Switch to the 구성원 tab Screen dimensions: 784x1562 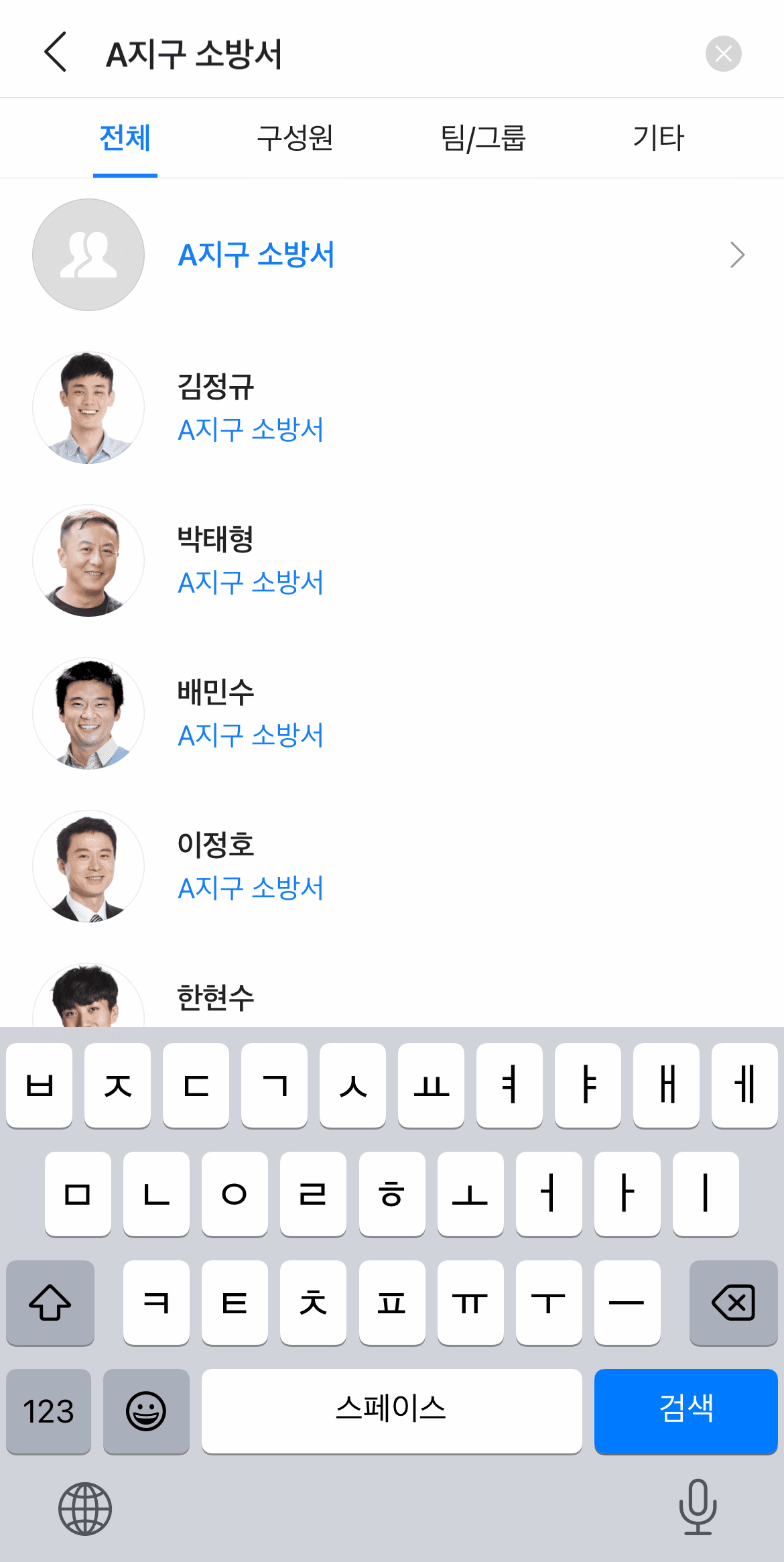coord(296,138)
